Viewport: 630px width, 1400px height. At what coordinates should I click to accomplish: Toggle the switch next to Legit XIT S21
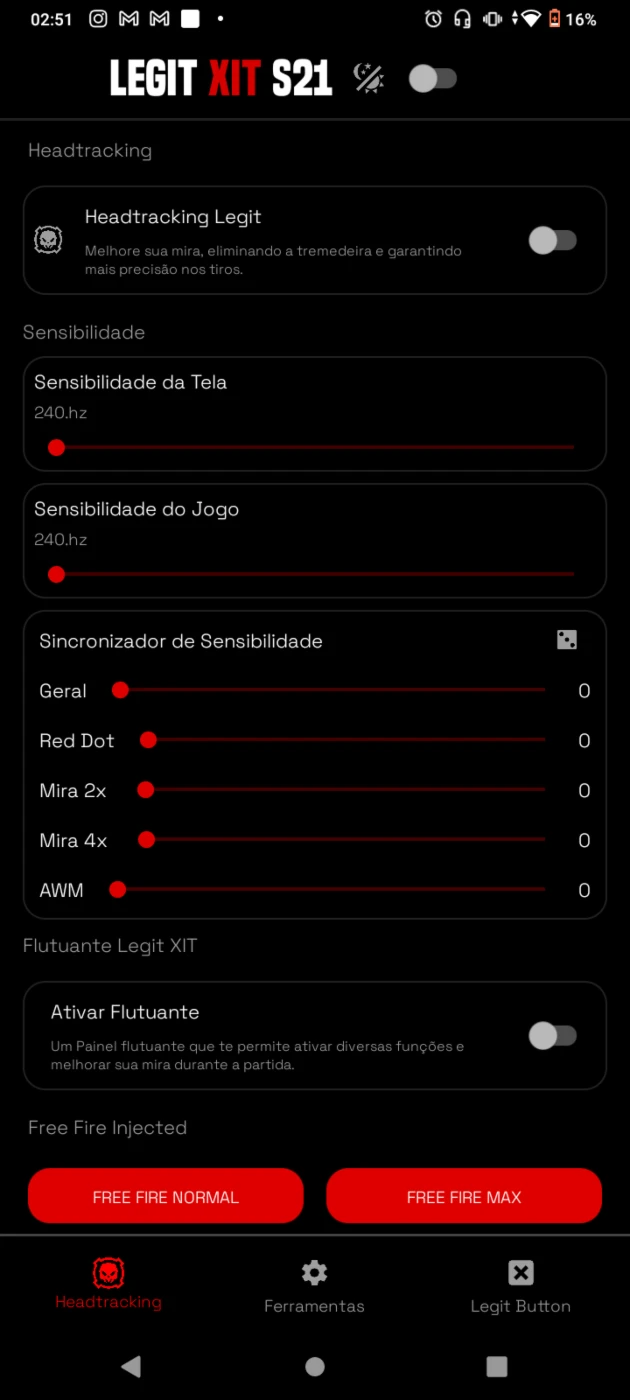tap(433, 79)
